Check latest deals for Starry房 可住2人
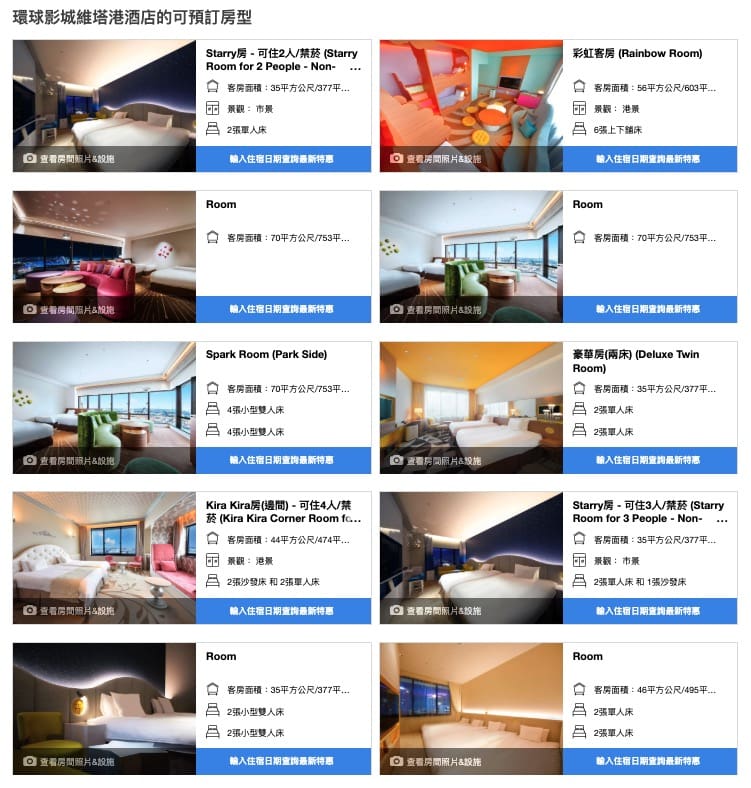The width and height of the screenshot is (751, 788). coord(283,159)
